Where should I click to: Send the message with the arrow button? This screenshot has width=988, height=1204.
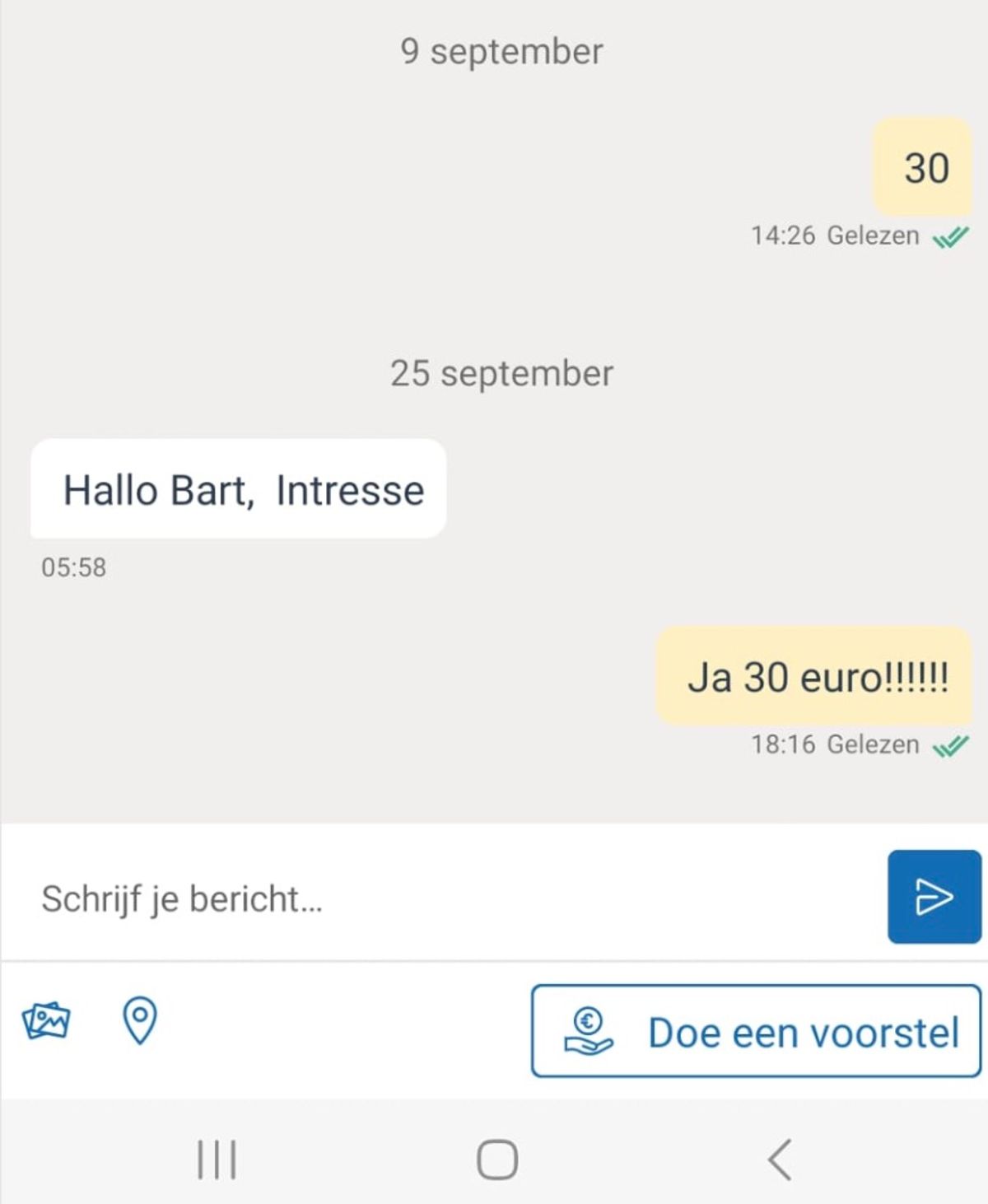coord(934,897)
